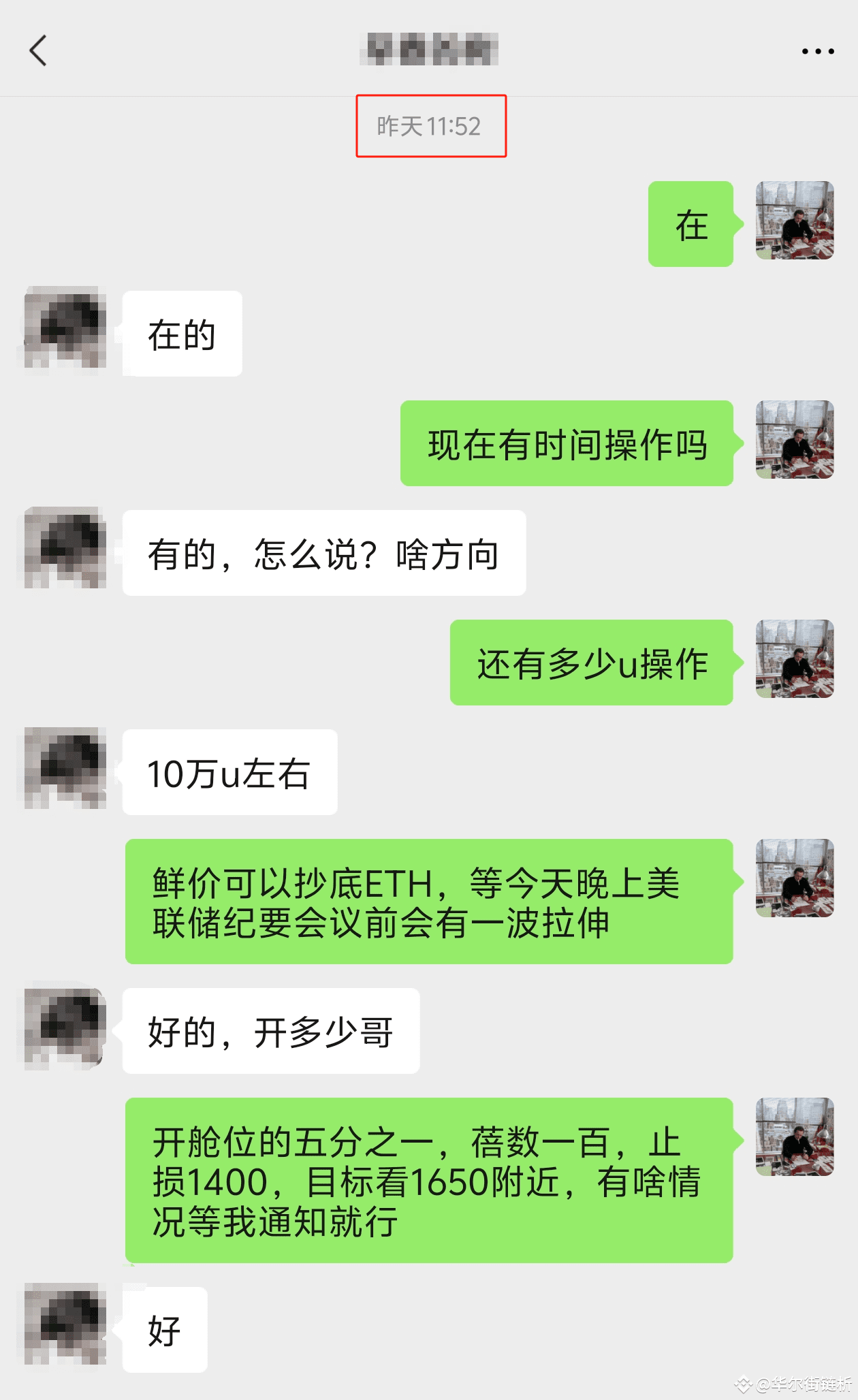Open sender's avatar beside '还有多少u操作' message

pyautogui.click(x=795, y=658)
